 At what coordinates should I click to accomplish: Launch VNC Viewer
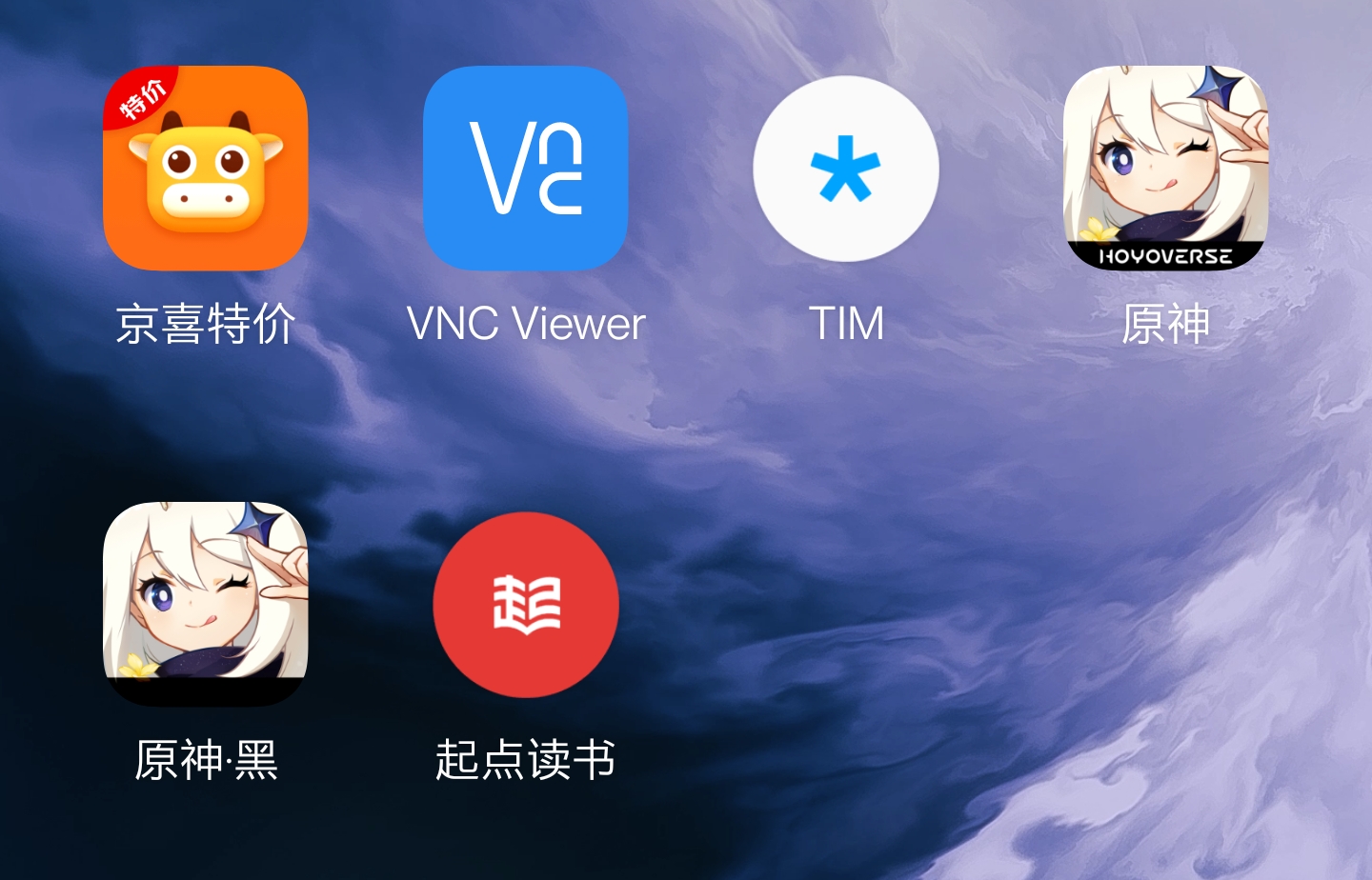[525, 169]
